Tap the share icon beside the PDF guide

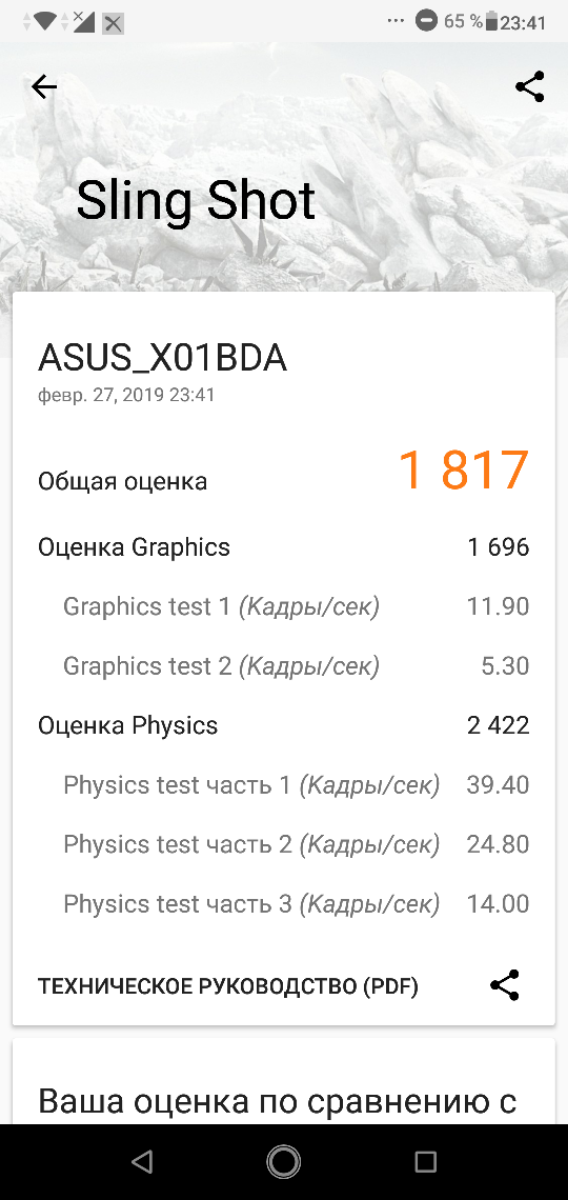(x=505, y=985)
